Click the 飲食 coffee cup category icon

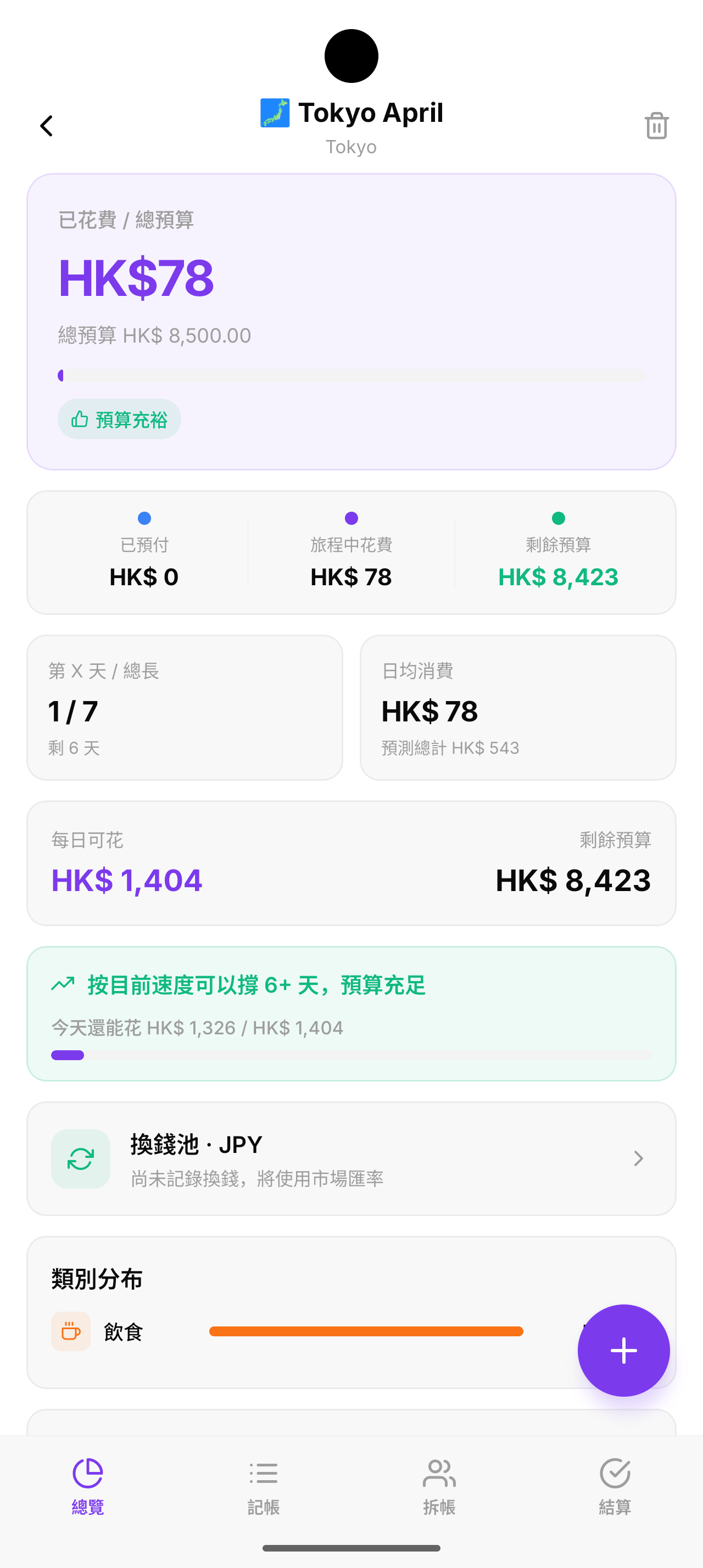tap(71, 1331)
